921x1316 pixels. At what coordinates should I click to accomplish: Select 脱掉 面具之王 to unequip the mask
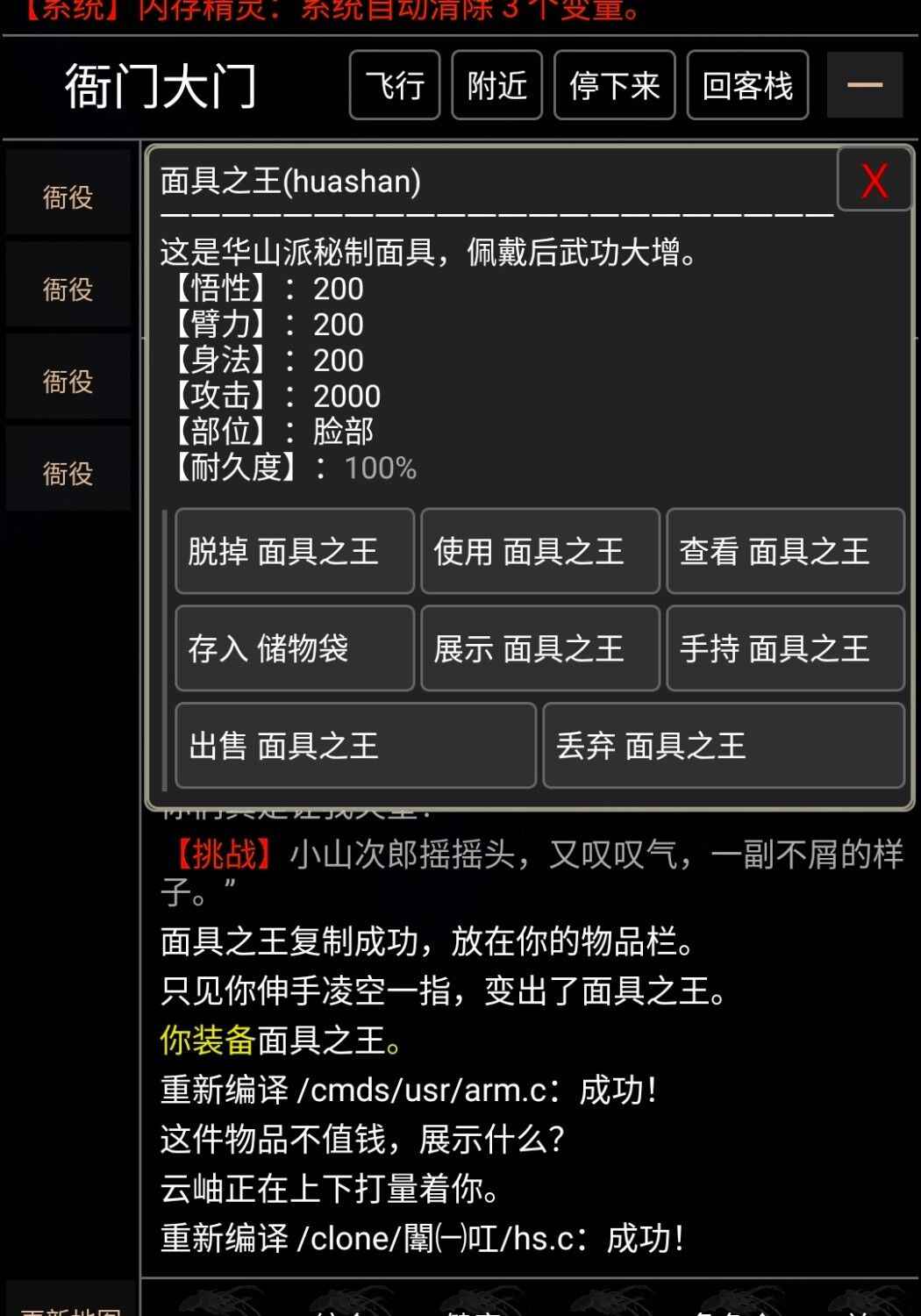pos(294,552)
